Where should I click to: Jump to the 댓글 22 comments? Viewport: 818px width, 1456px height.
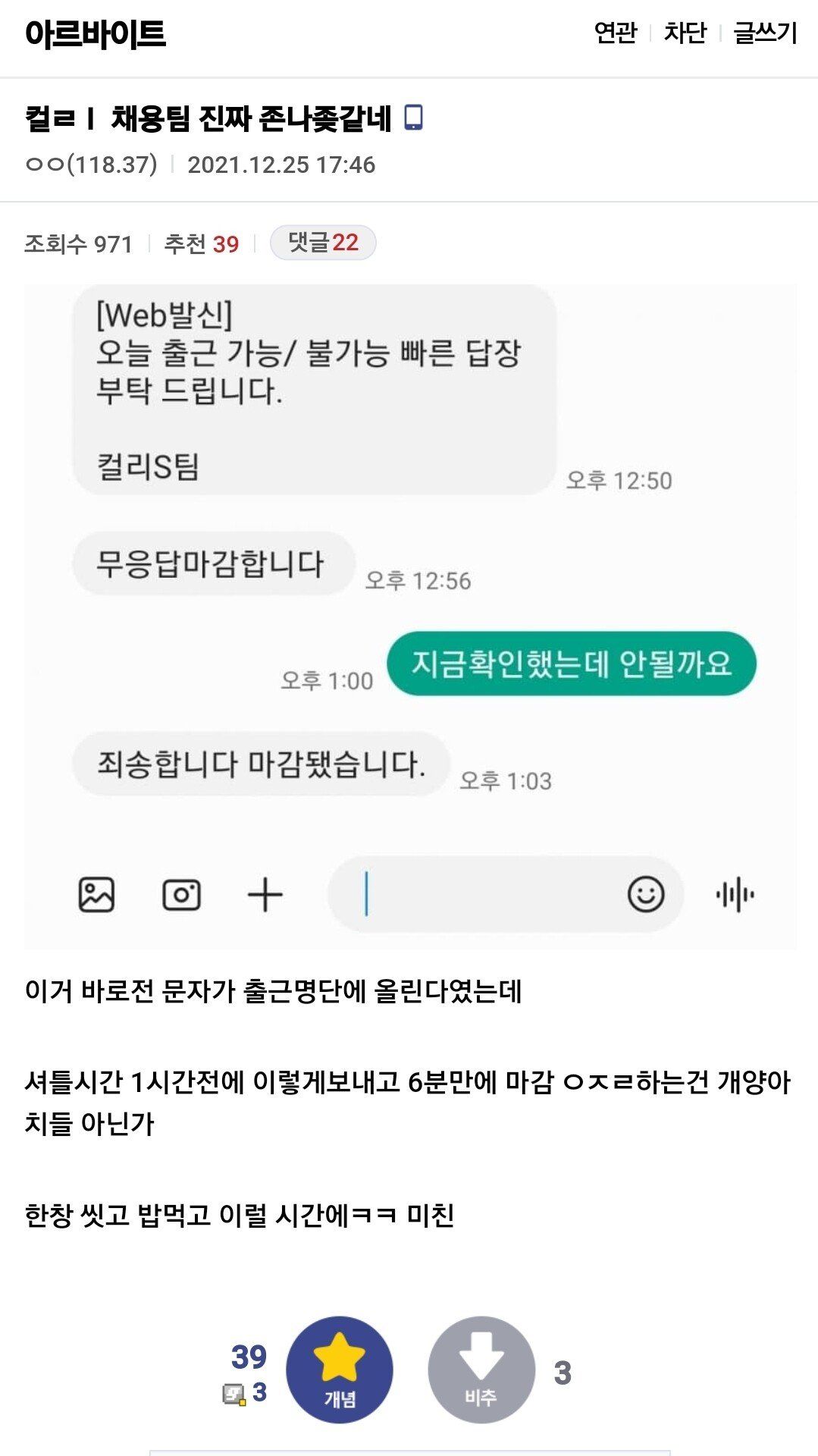(323, 243)
